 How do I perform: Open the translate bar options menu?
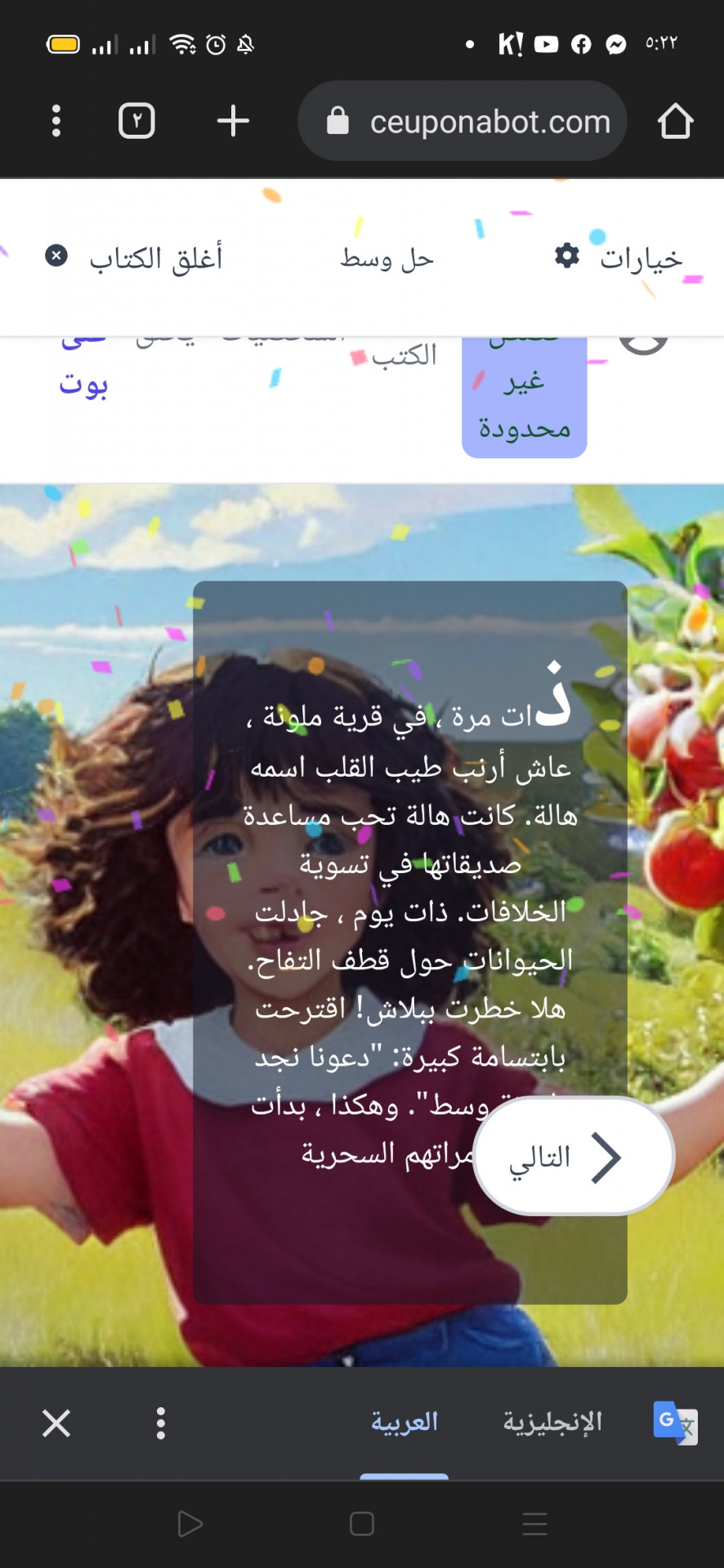click(x=161, y=1423)
